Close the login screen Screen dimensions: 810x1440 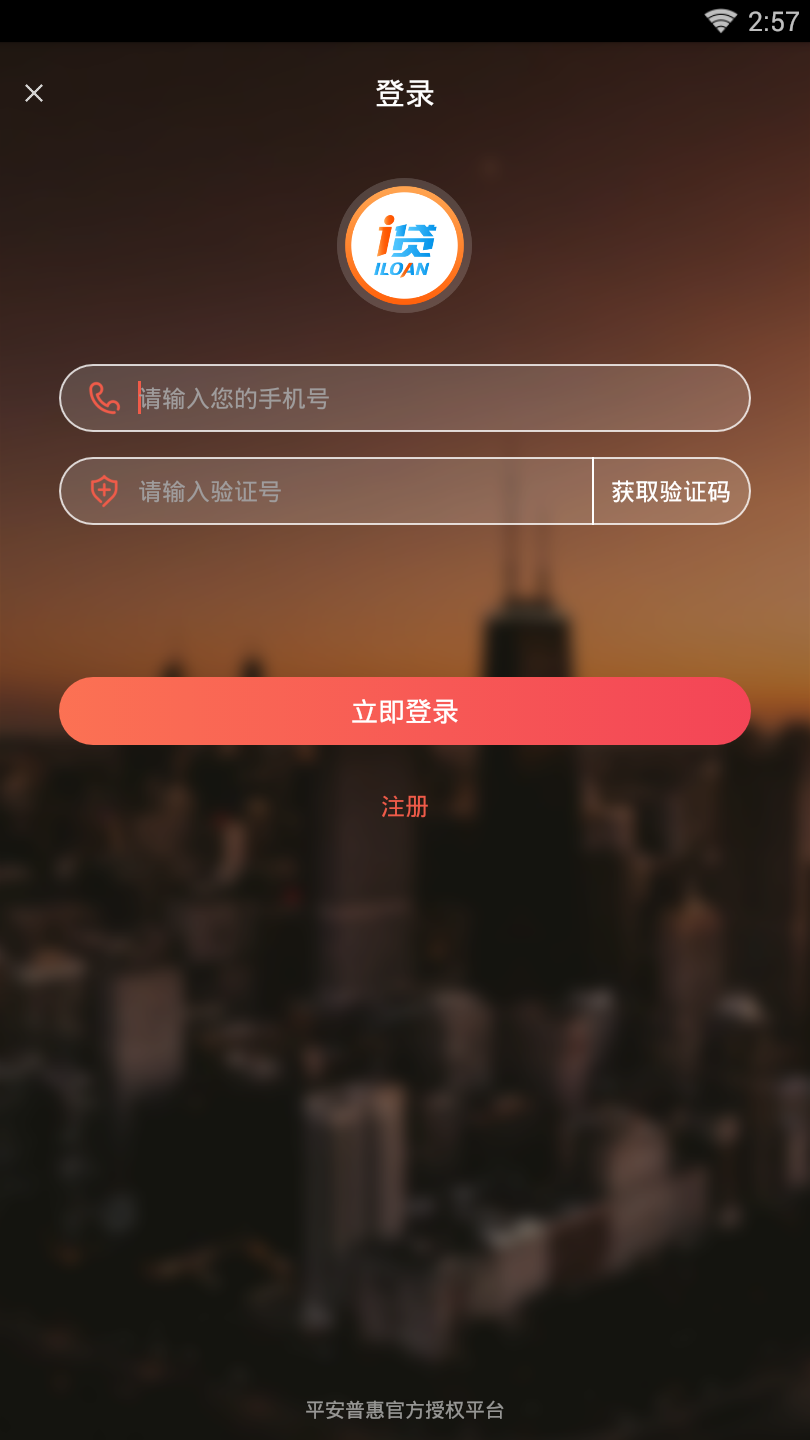(x=34, y=93)
